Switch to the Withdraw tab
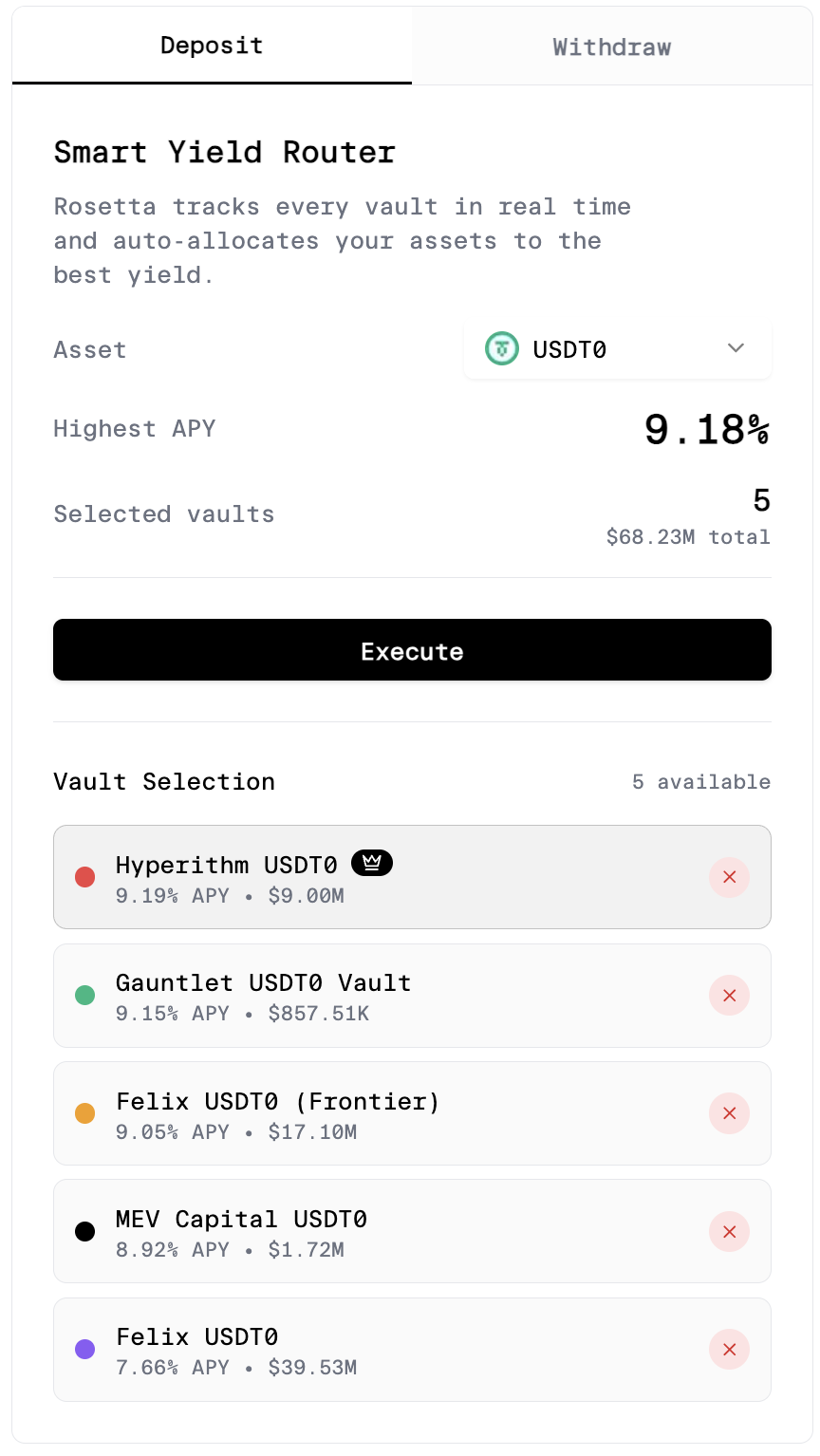This screenshot has height=1456, width=820. tap(612, 47)
